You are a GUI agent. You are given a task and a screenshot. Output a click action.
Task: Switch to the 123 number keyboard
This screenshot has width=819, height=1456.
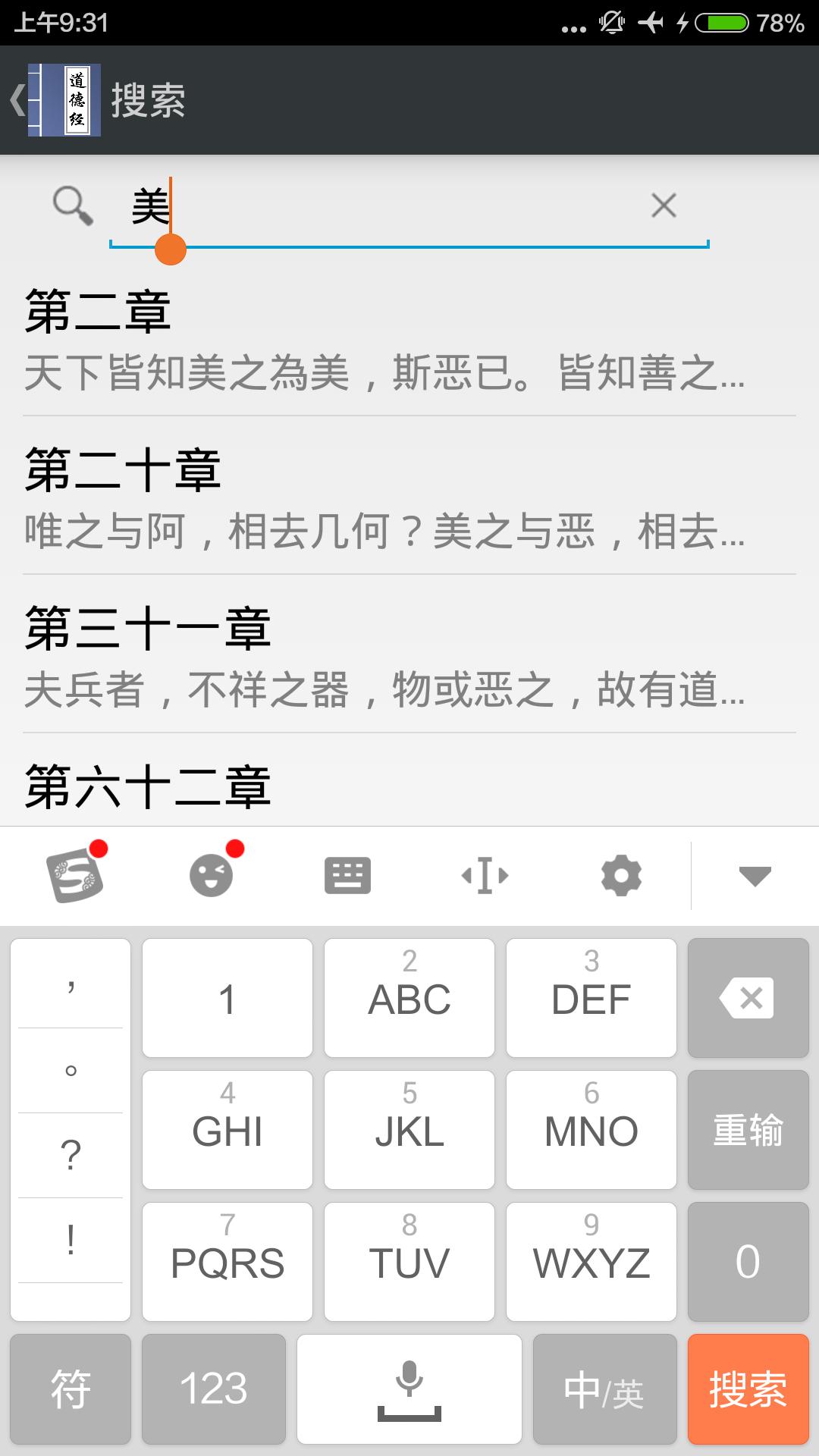point(213,1389)
